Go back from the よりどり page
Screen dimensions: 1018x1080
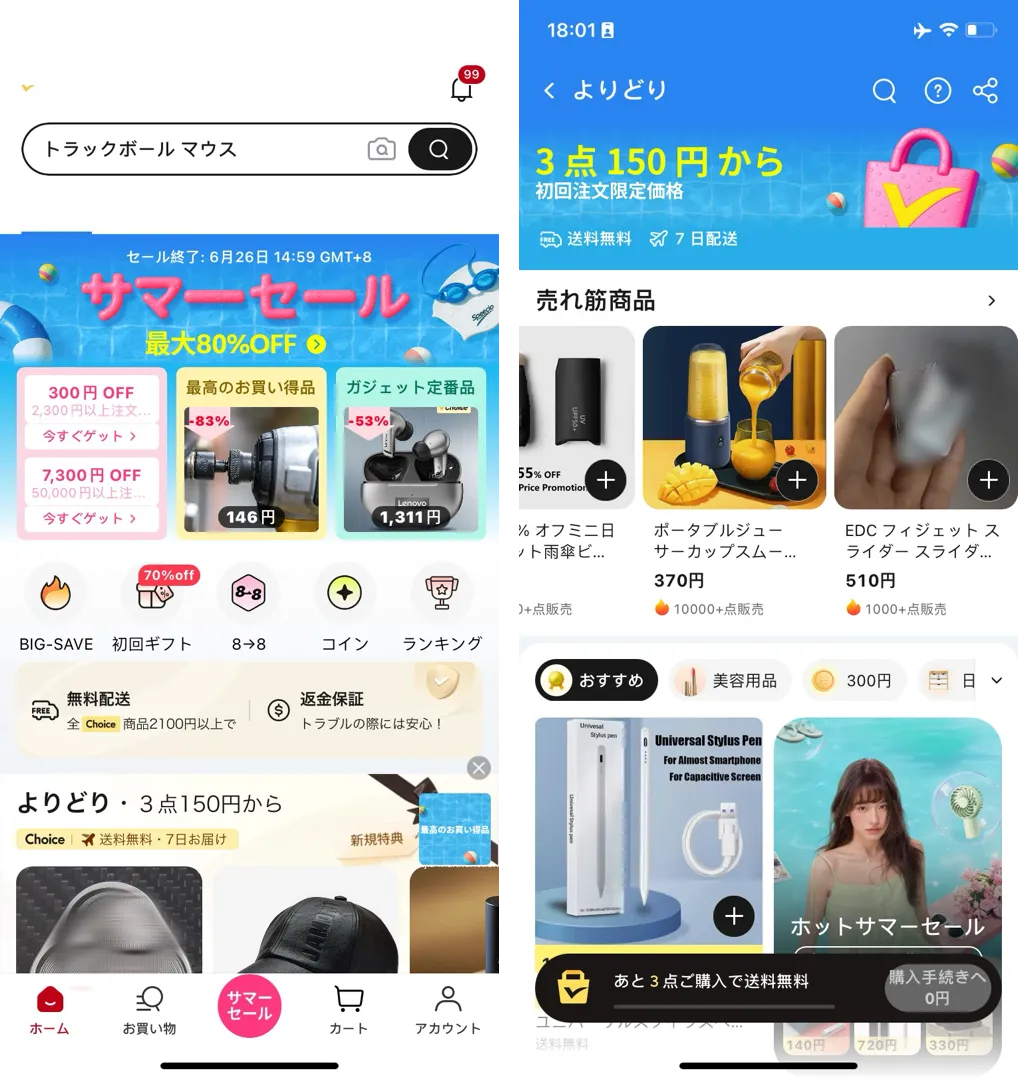(x=549, y=91)
